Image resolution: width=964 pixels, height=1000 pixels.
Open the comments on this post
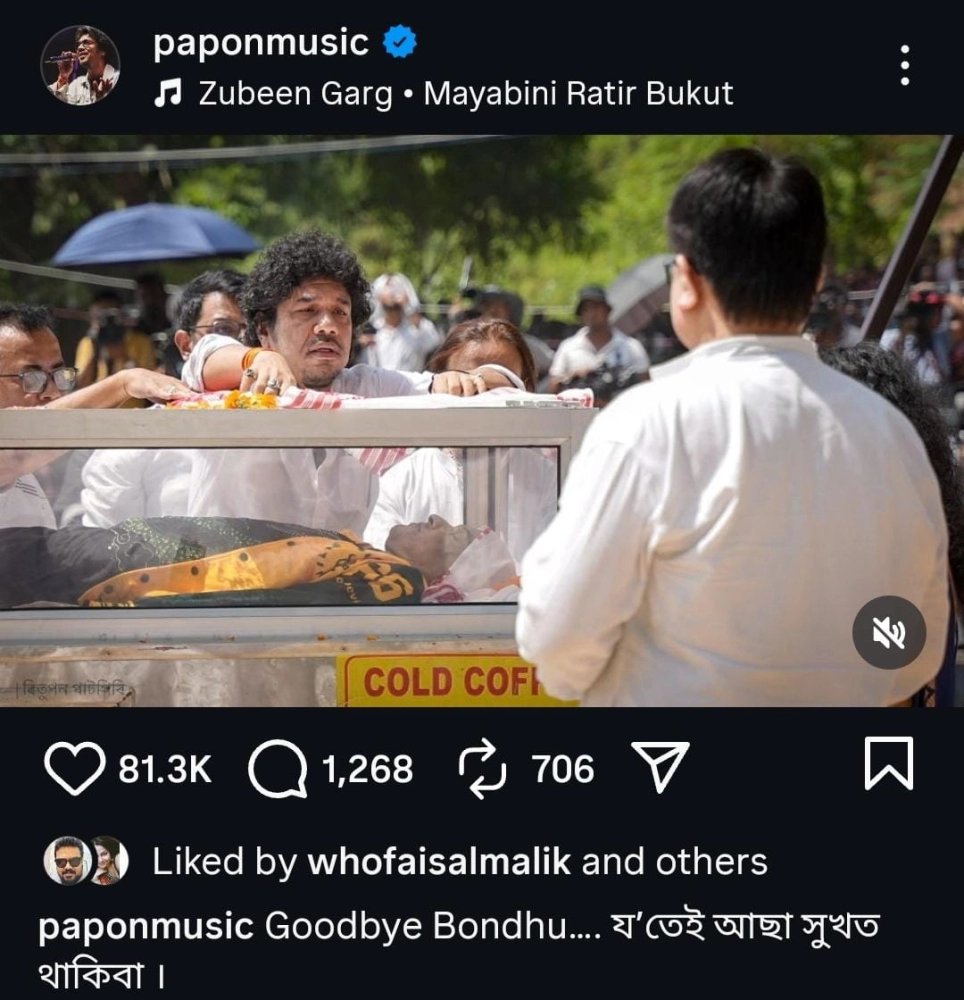tap(278, 768)
